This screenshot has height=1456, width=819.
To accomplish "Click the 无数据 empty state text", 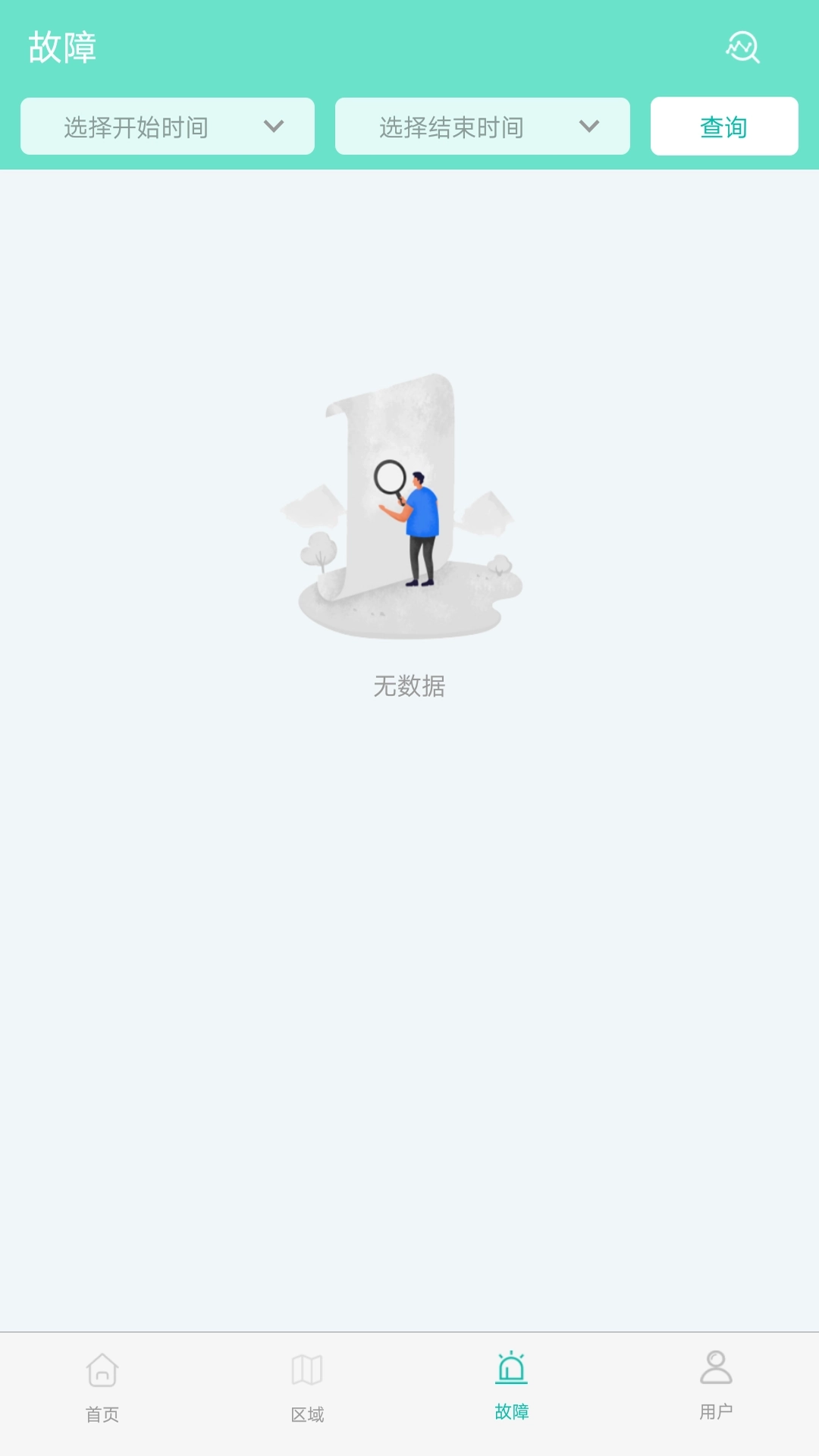I will click(409, 688).
